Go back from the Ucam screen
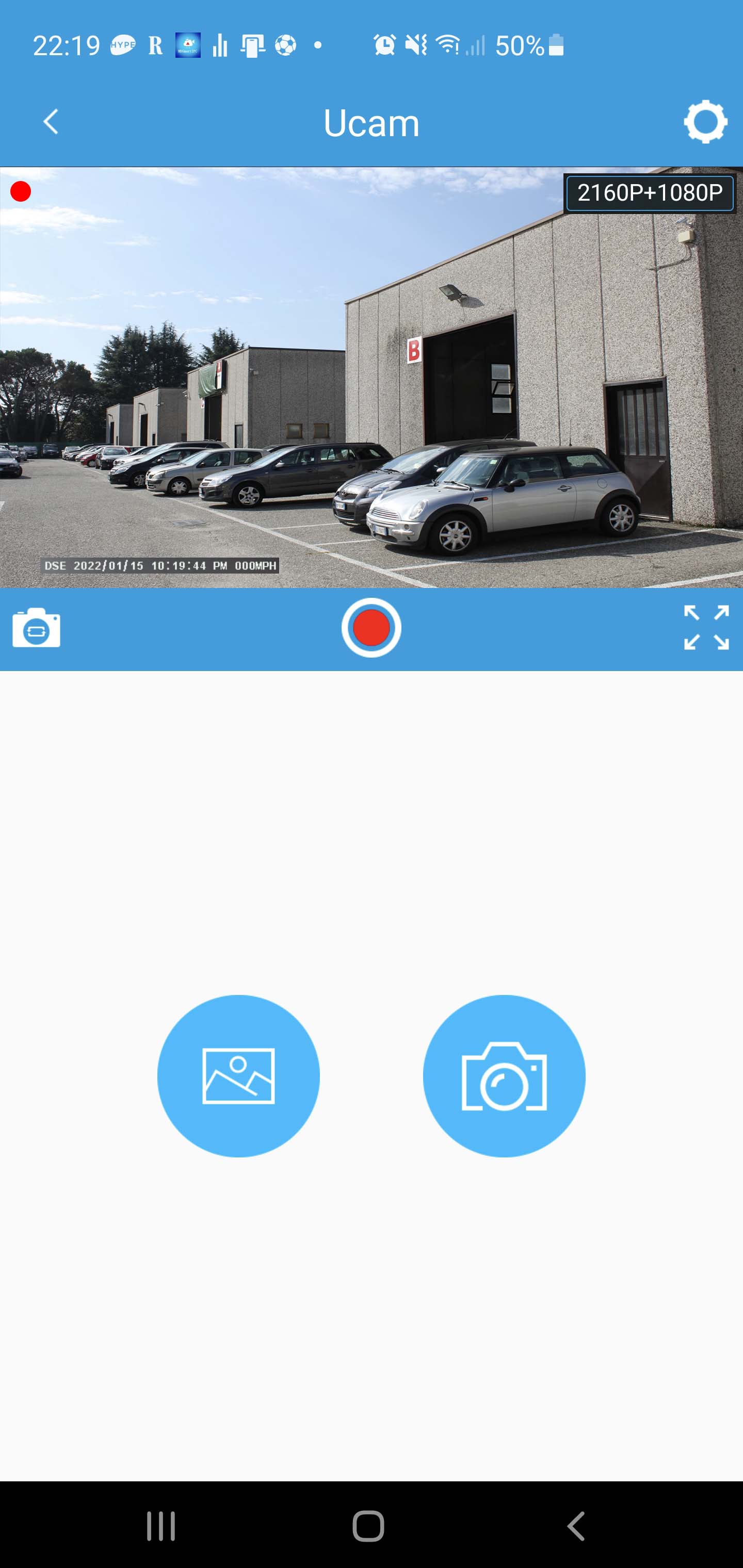This screenshot has height=1568, width=743. click(x=51, y=122)
